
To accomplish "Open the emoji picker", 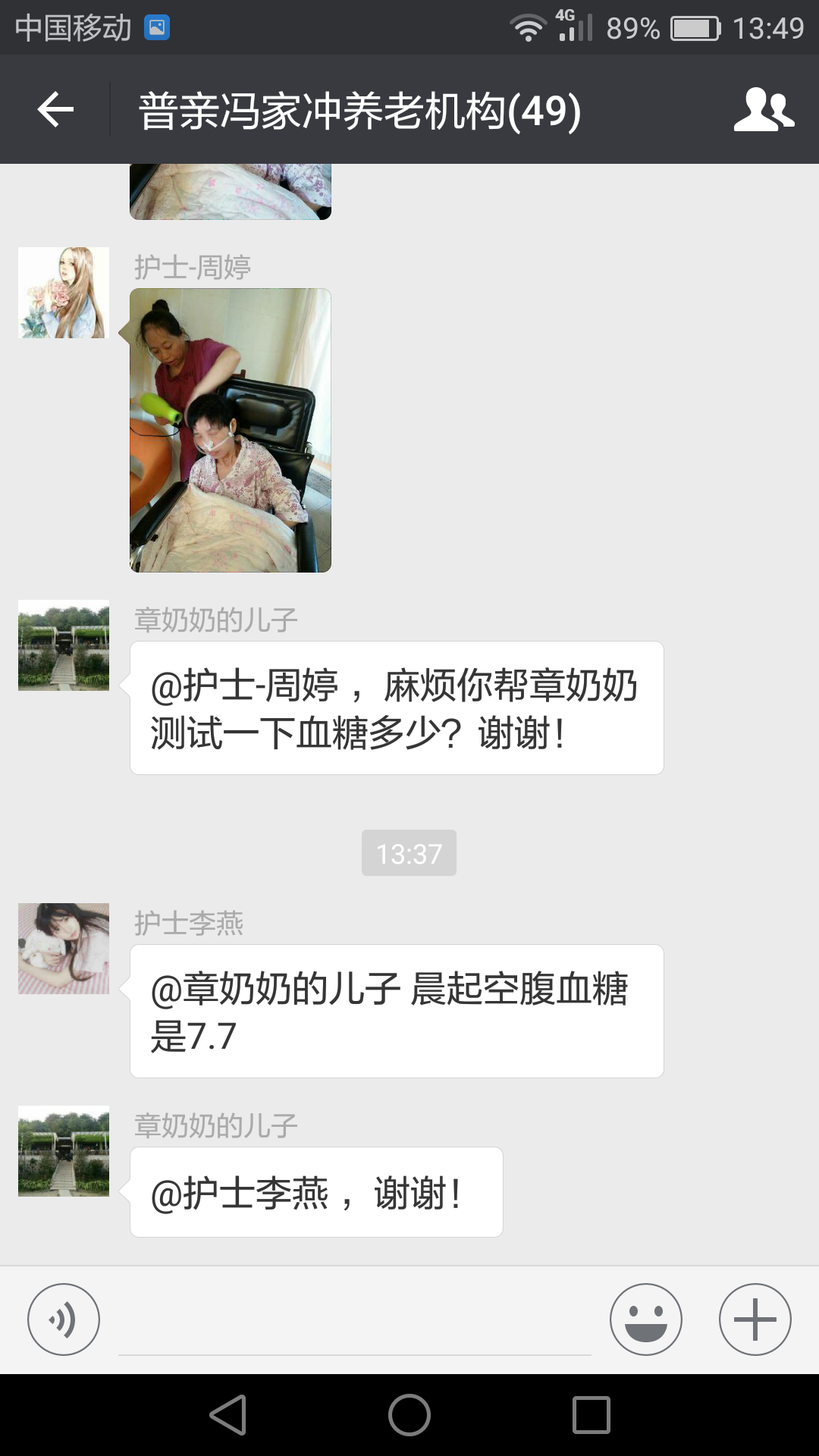I will 645,1319.
